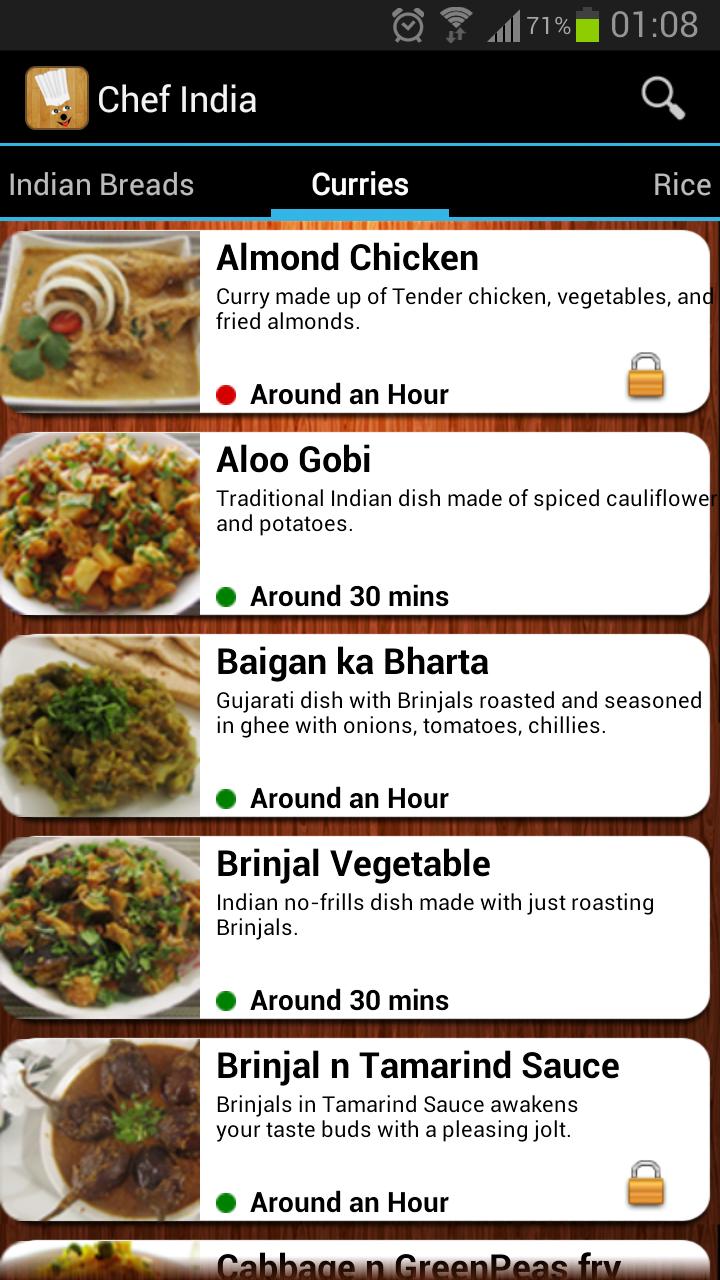The height and width of the screenshot is (1280, 720).
Task: Click the Baigan ka Bharta dish image
Action: click(100, 722)
